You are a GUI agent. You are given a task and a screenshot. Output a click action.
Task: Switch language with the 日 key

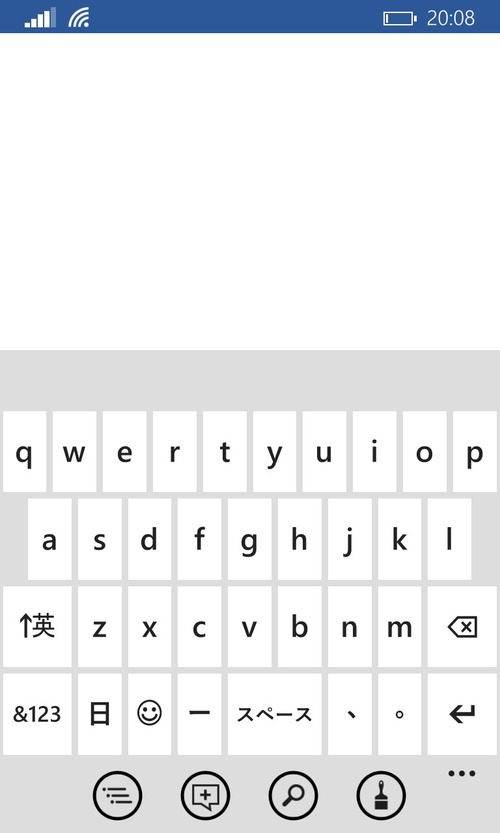coord(99,715)
